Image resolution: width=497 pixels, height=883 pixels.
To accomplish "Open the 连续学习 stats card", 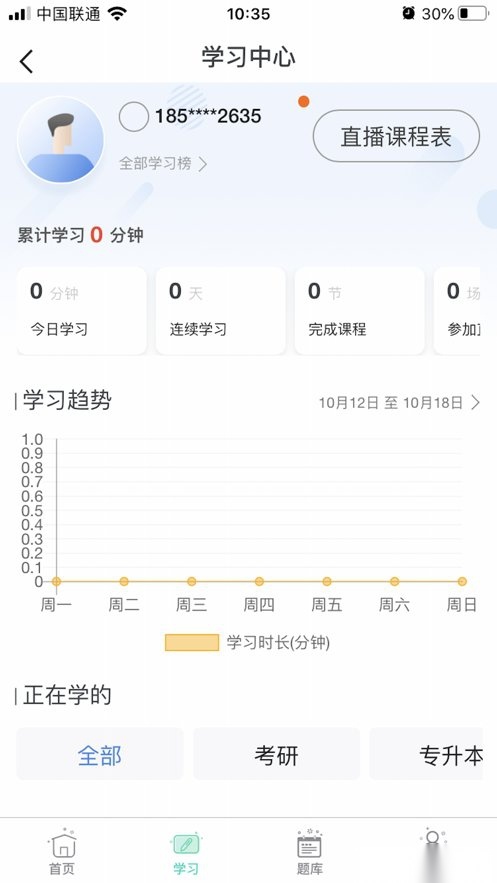I will 221,311.
